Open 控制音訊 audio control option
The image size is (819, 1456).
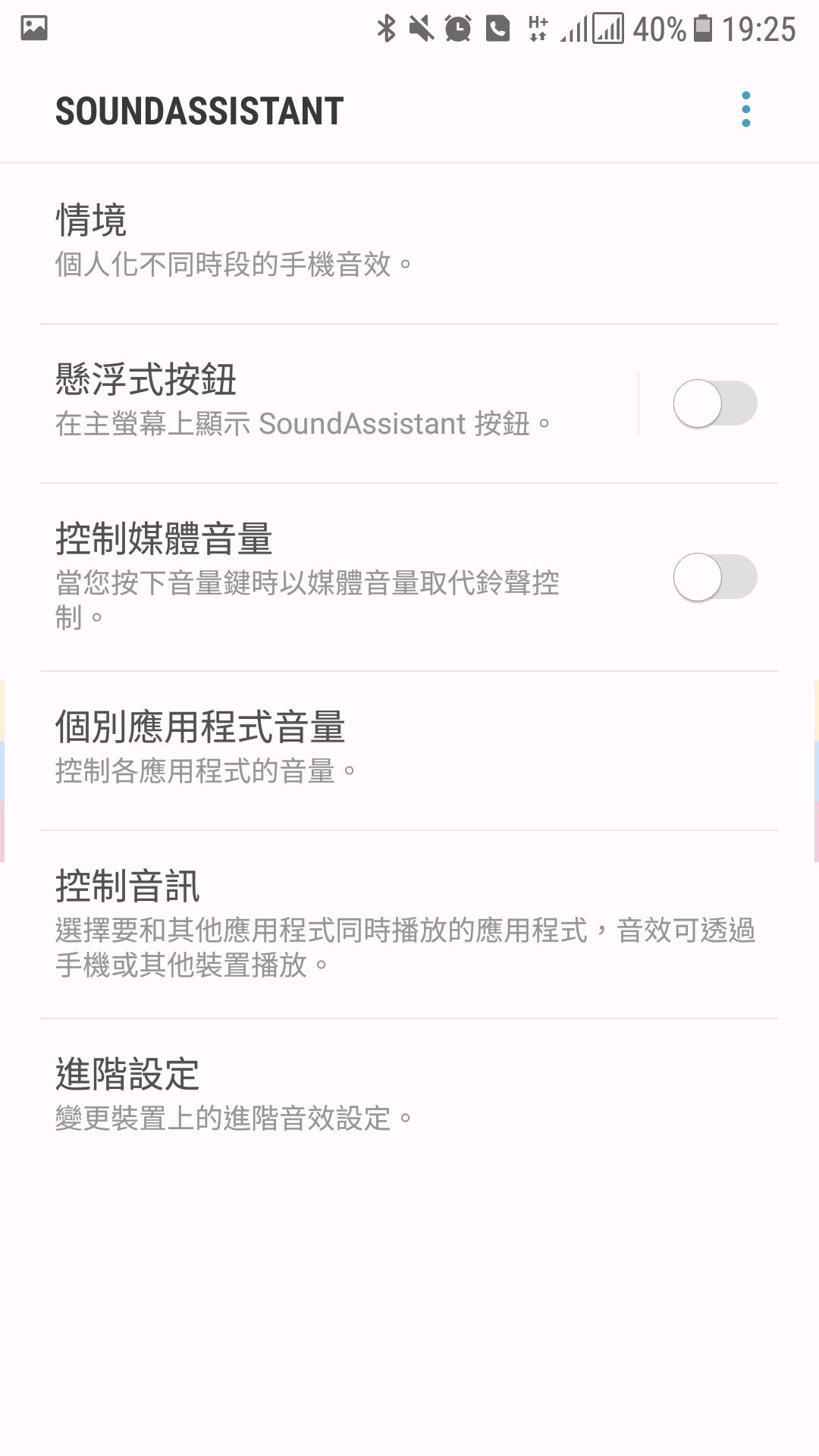point(409,924)
